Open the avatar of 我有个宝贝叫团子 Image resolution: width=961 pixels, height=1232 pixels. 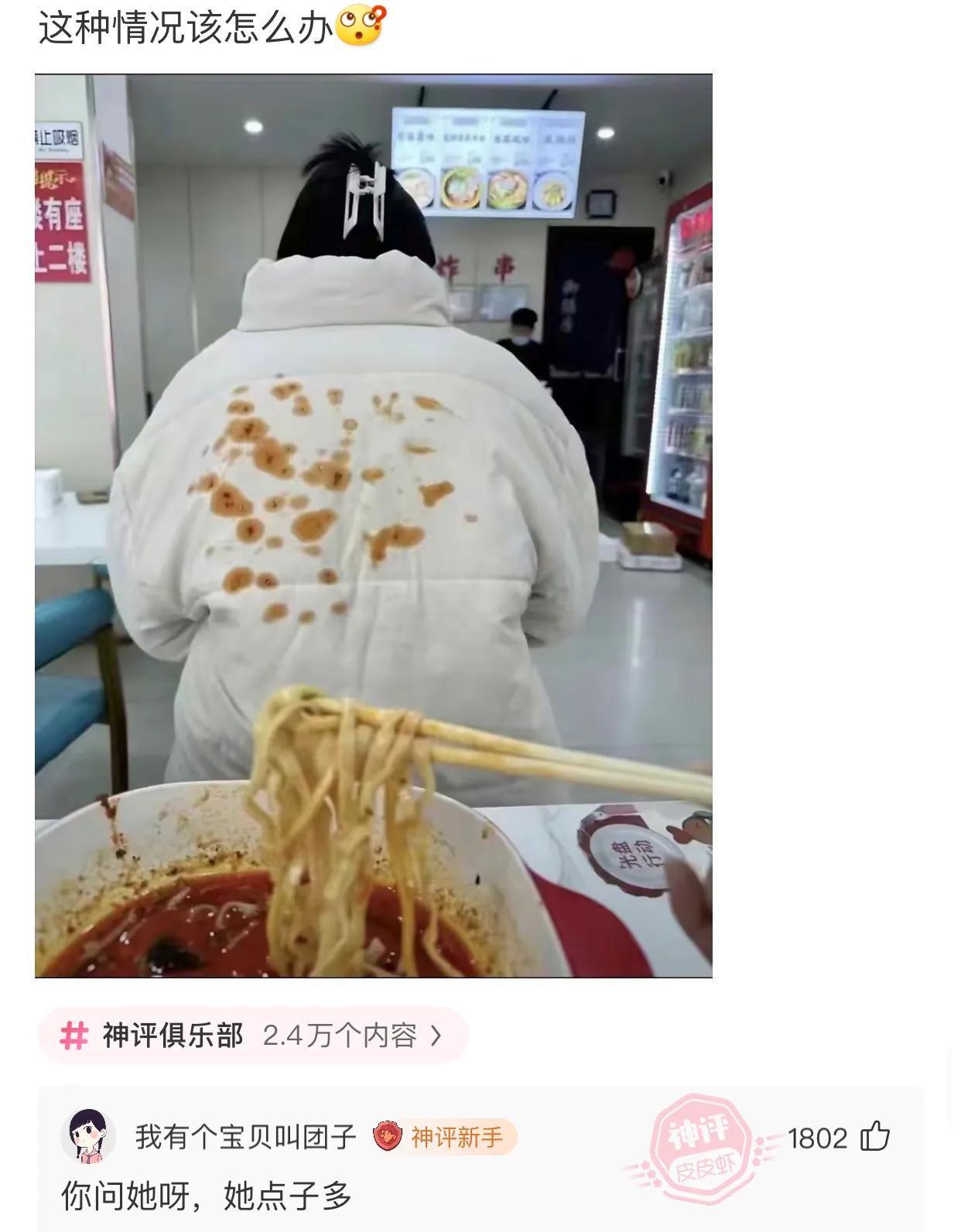click(87, 1136)
